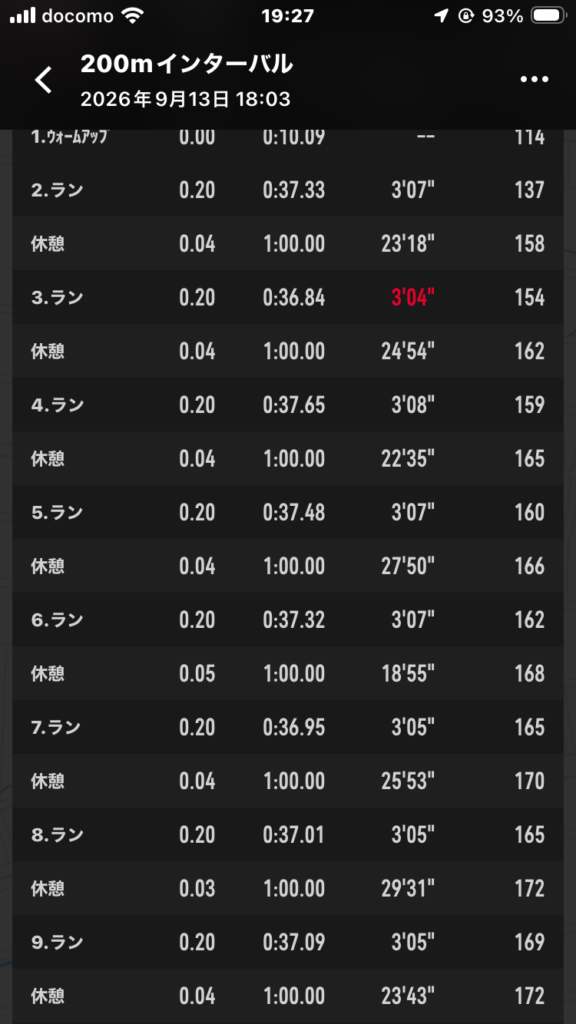The height and width of the screenshot is (1024, 576).
Task: Open the three-dot overflow menu
Action: point(534,79)
